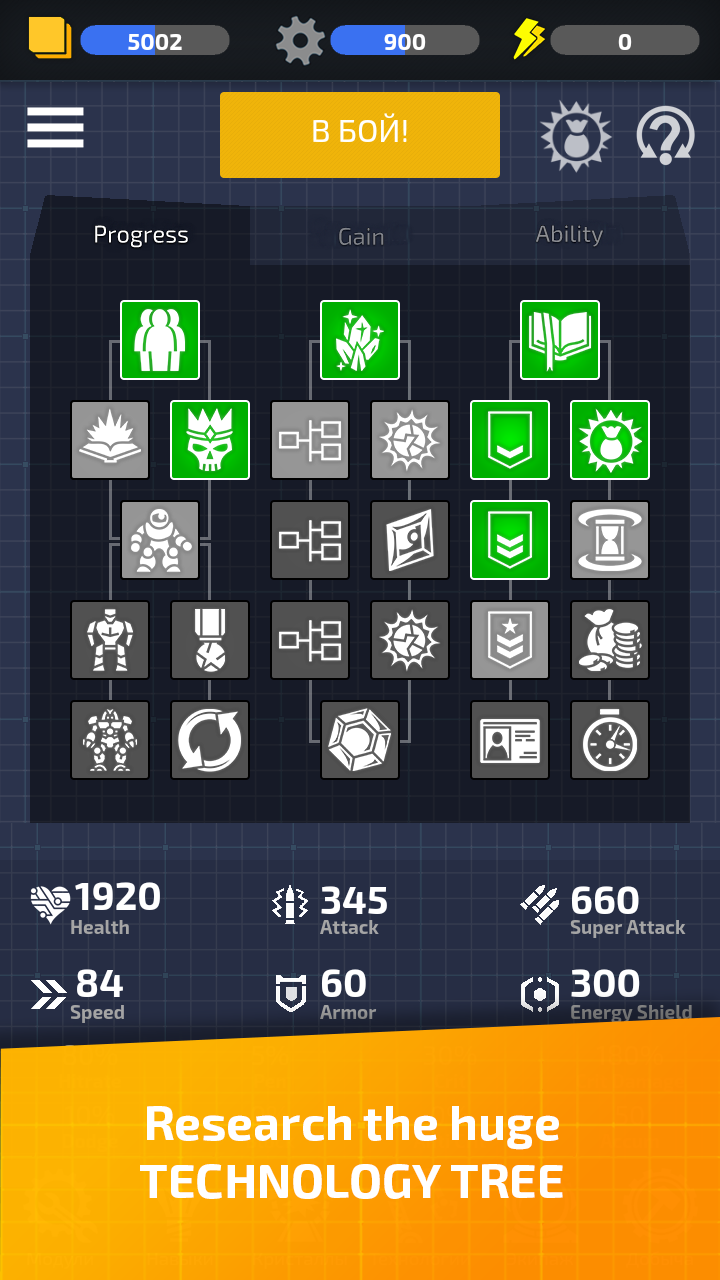Select the stopwatch tech node
Viewport: 720px width, 1280px height.
[610, 740]
